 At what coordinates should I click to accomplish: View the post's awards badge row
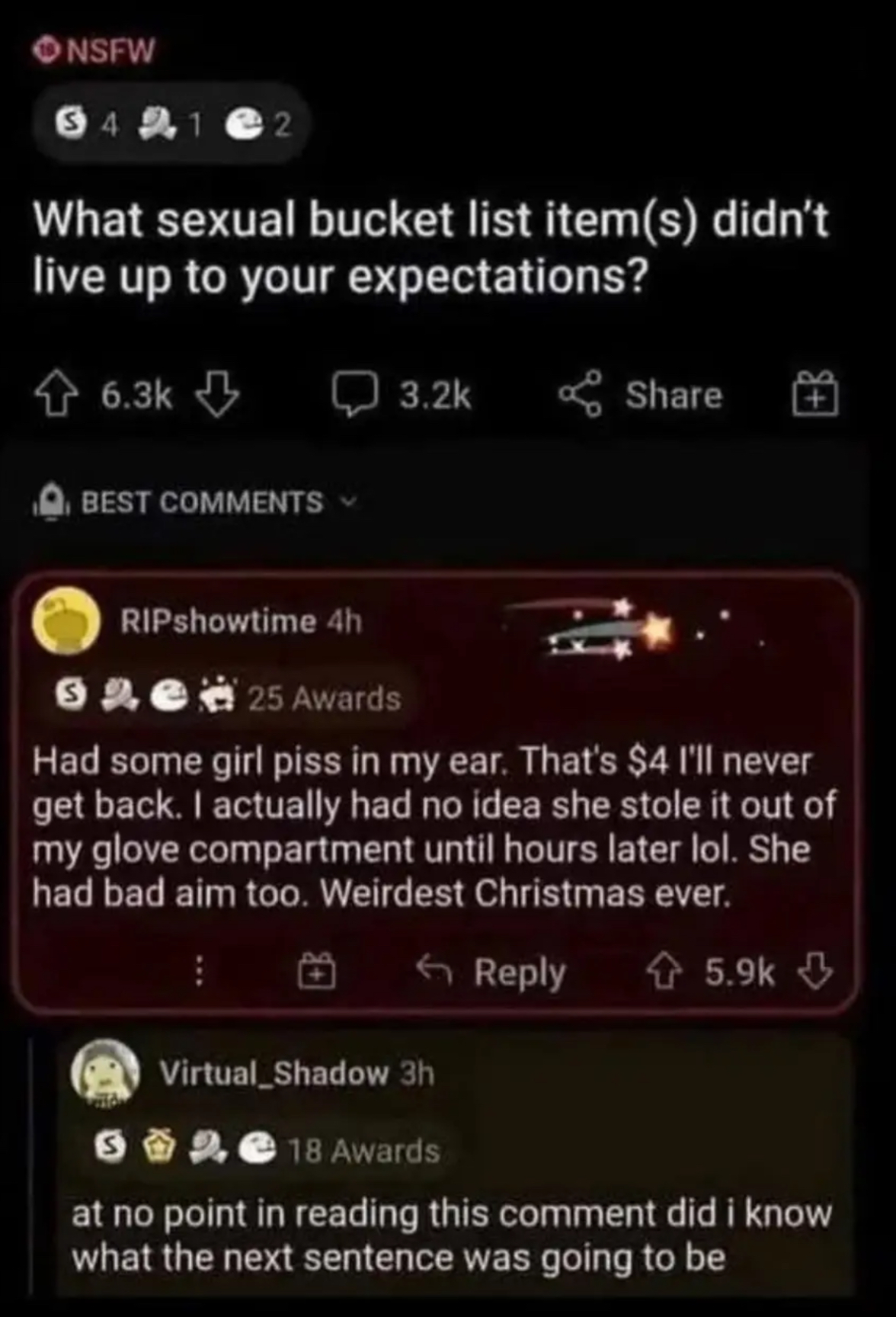click(169, 125)
